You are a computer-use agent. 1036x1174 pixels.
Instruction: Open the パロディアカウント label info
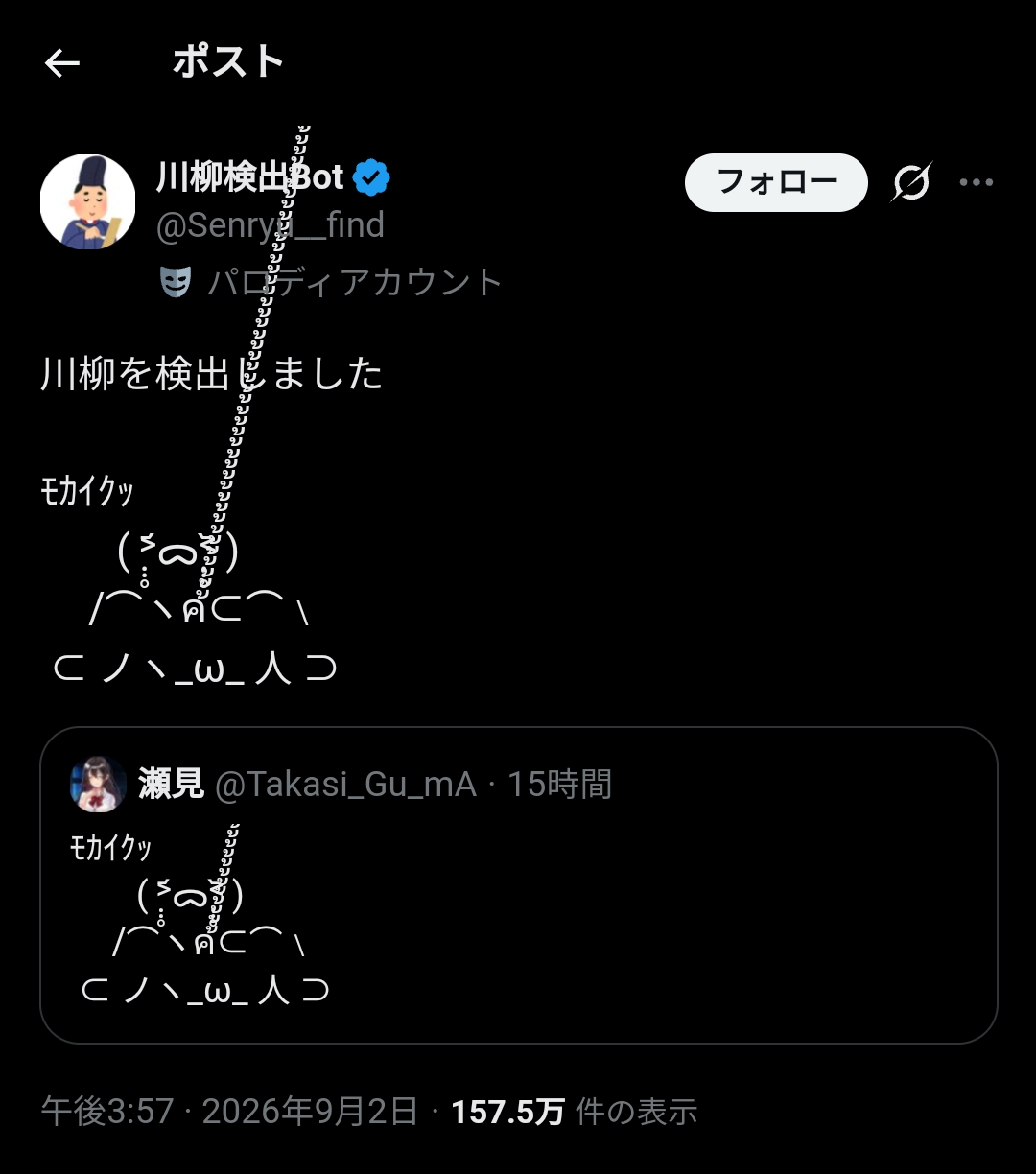click(332, 282)
